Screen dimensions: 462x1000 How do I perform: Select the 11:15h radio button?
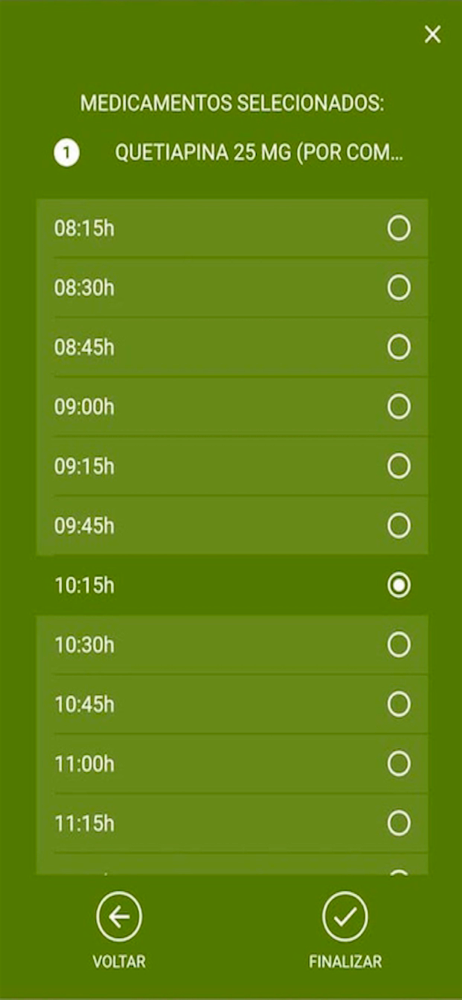[399, 823]
